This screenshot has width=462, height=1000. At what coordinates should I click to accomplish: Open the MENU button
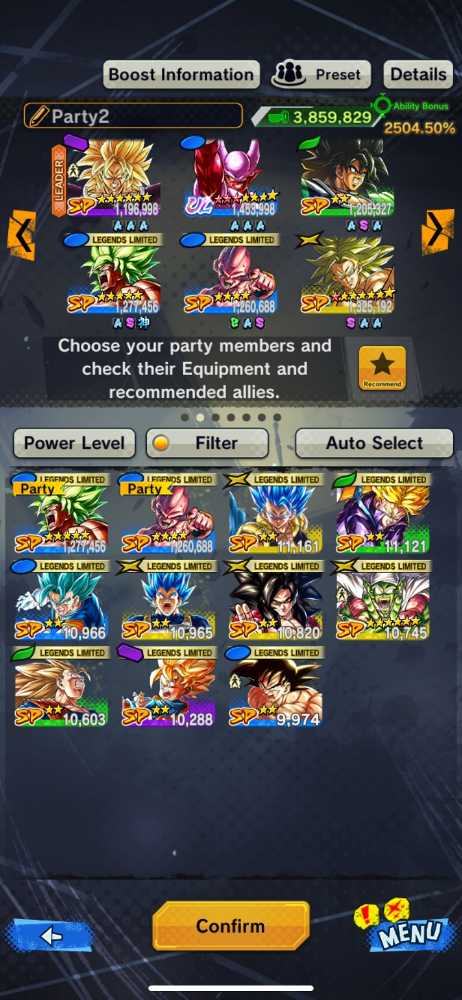[x=399, y=925]
